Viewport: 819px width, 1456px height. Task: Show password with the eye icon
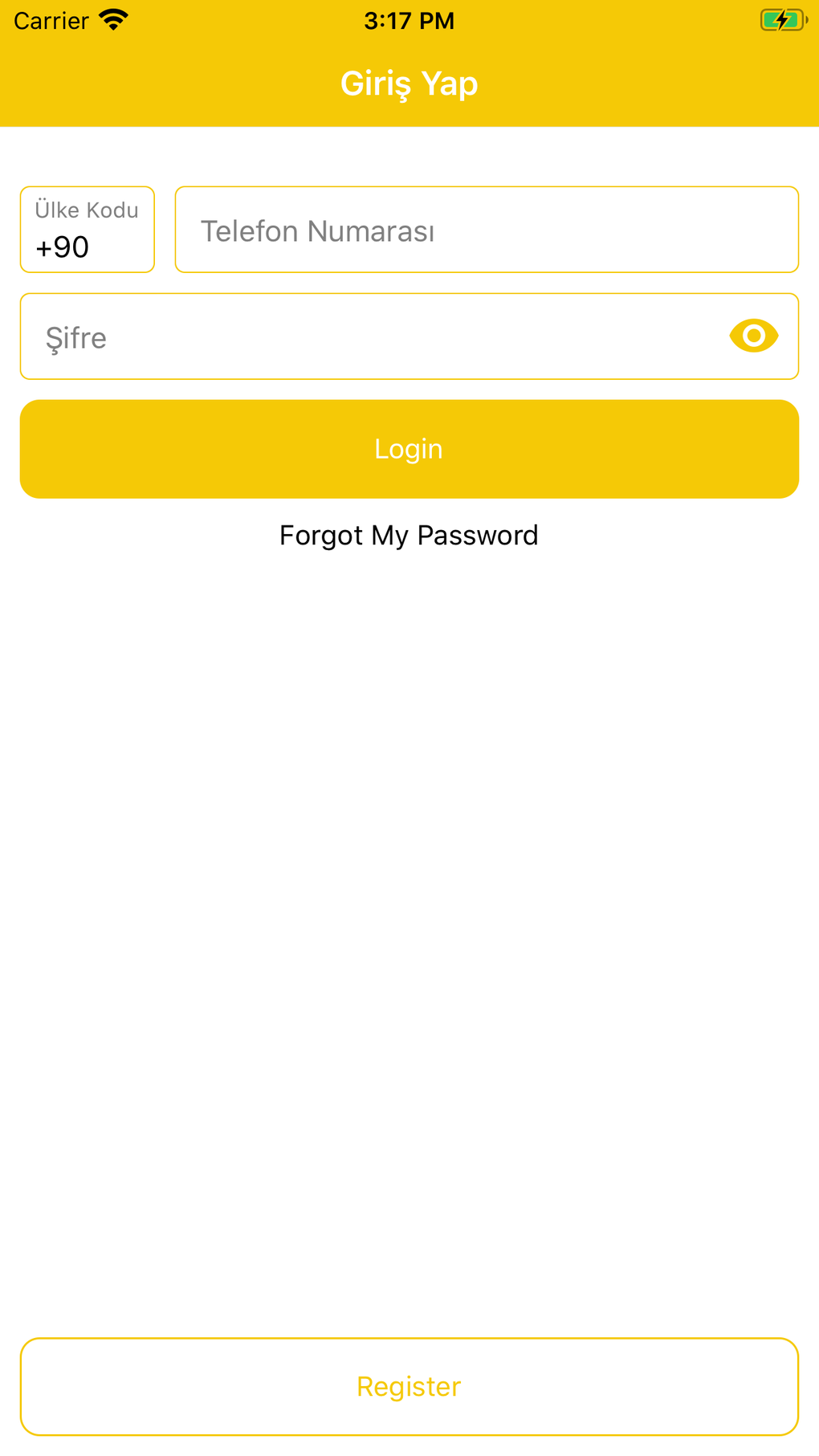point(754,336)
